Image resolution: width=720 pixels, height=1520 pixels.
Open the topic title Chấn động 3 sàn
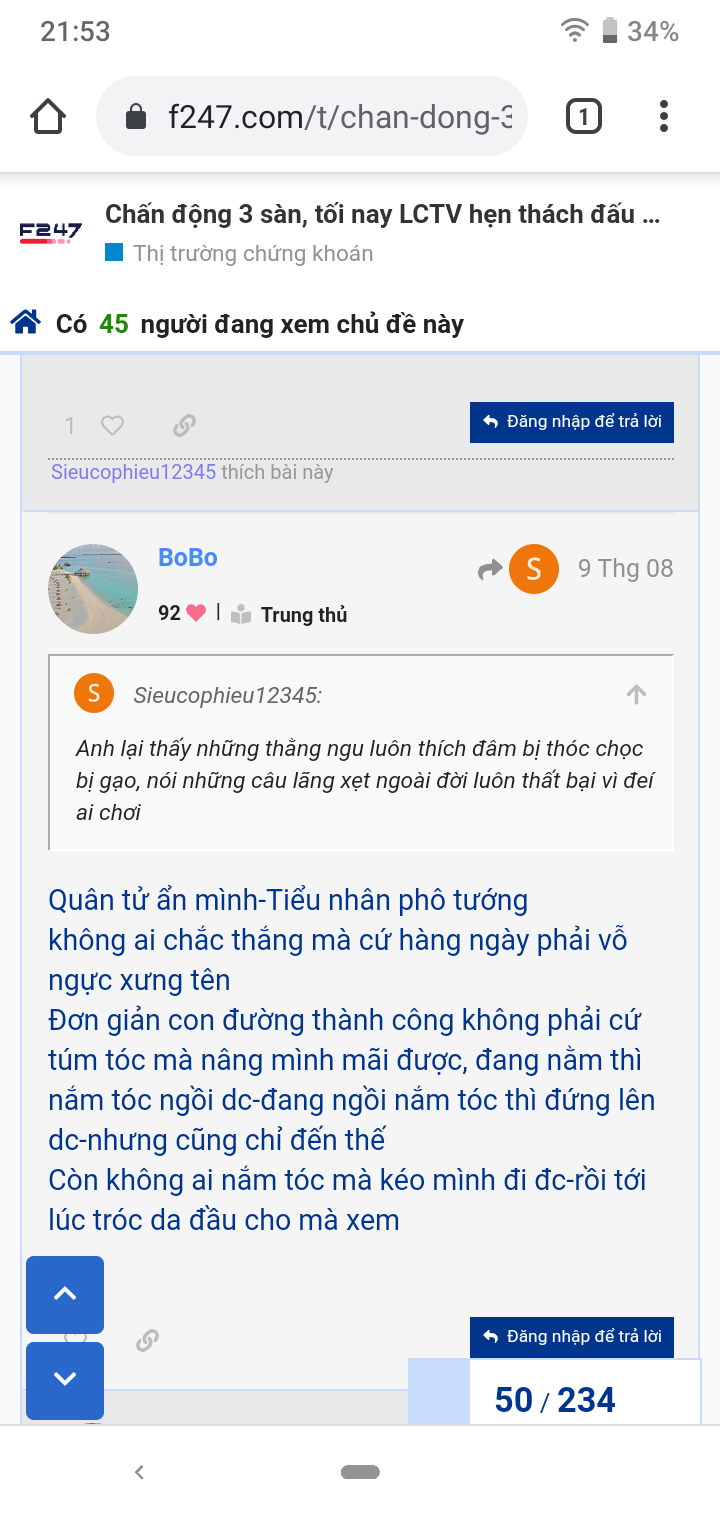[382, 214]
